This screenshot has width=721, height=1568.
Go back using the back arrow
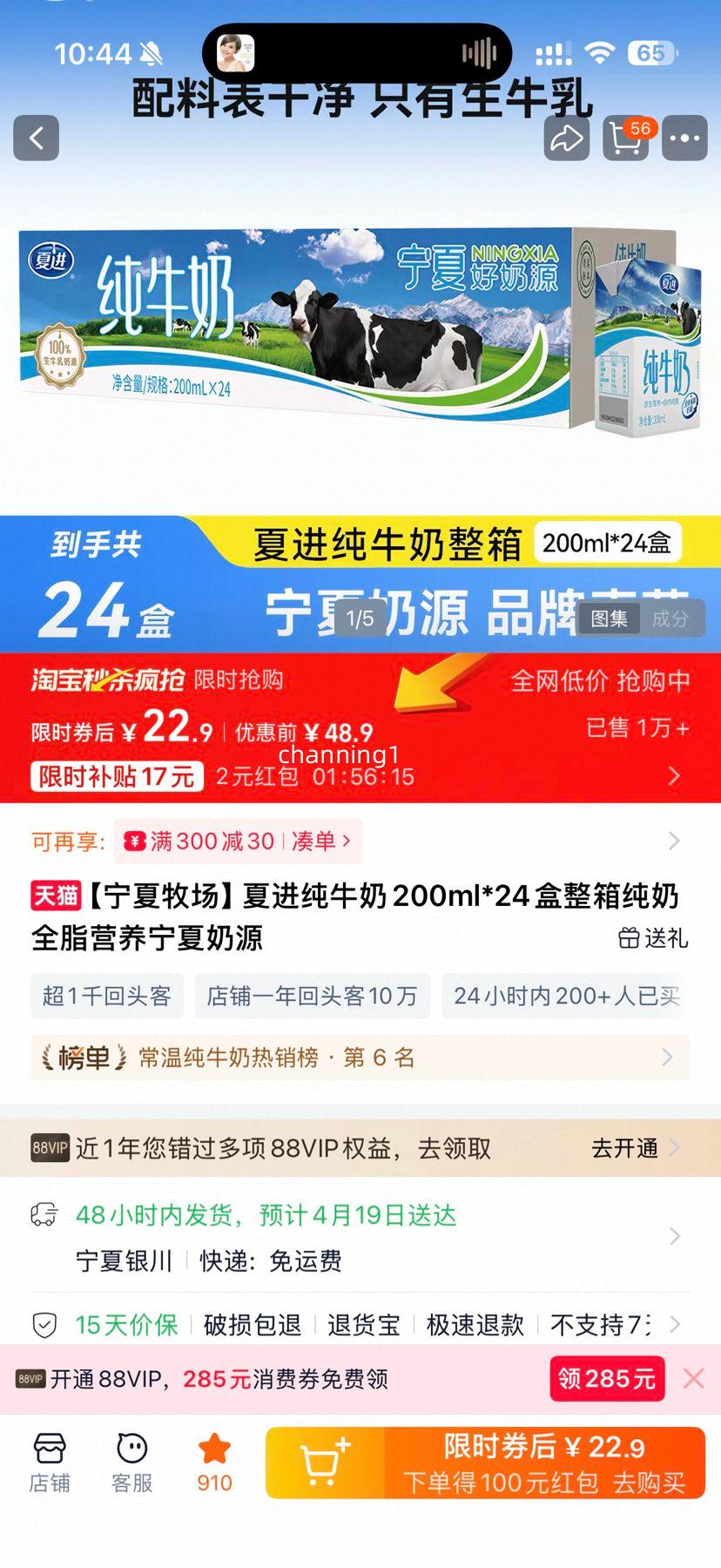pyautogui.click(x=36, y=139)
